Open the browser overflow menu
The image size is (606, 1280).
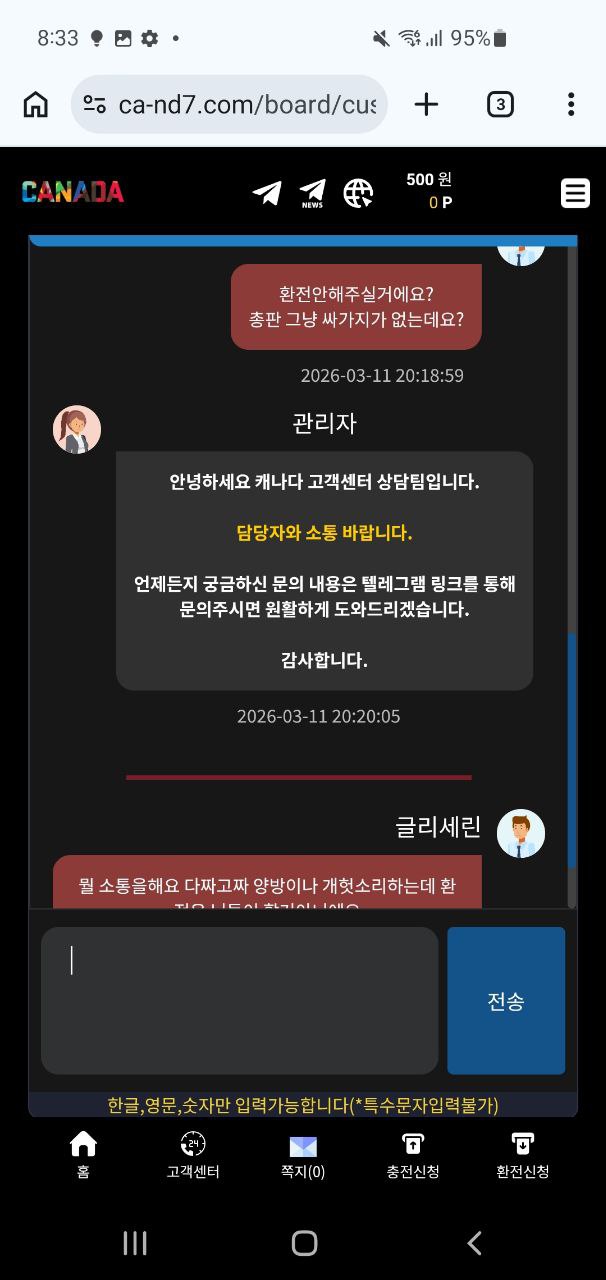tap(570, 104)
